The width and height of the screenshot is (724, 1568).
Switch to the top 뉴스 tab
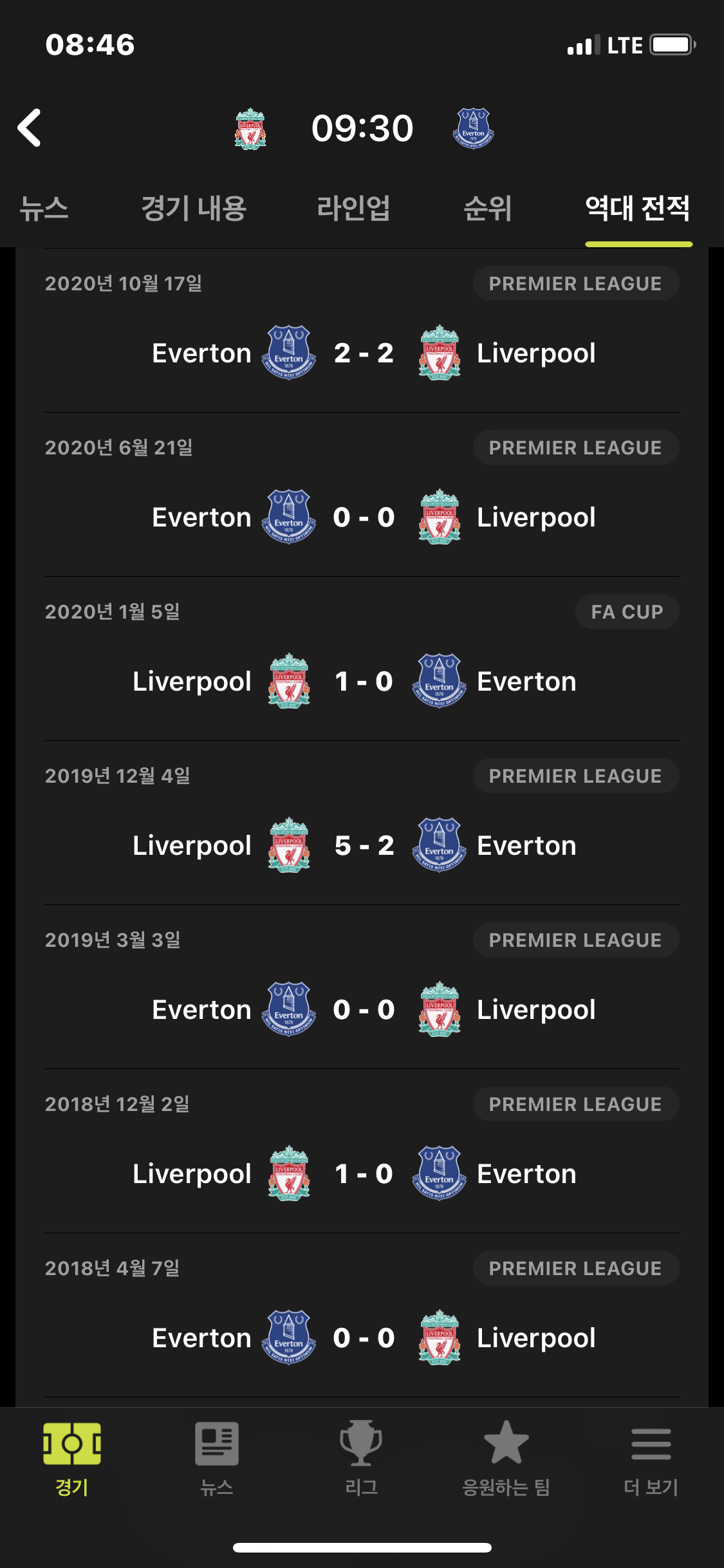44,209
